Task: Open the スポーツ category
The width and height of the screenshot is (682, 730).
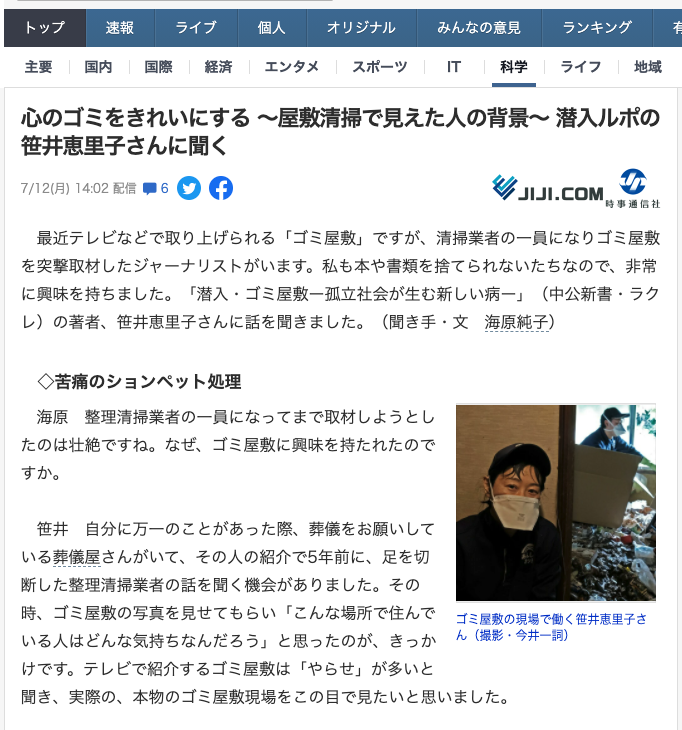Action: tap(379, 67)
